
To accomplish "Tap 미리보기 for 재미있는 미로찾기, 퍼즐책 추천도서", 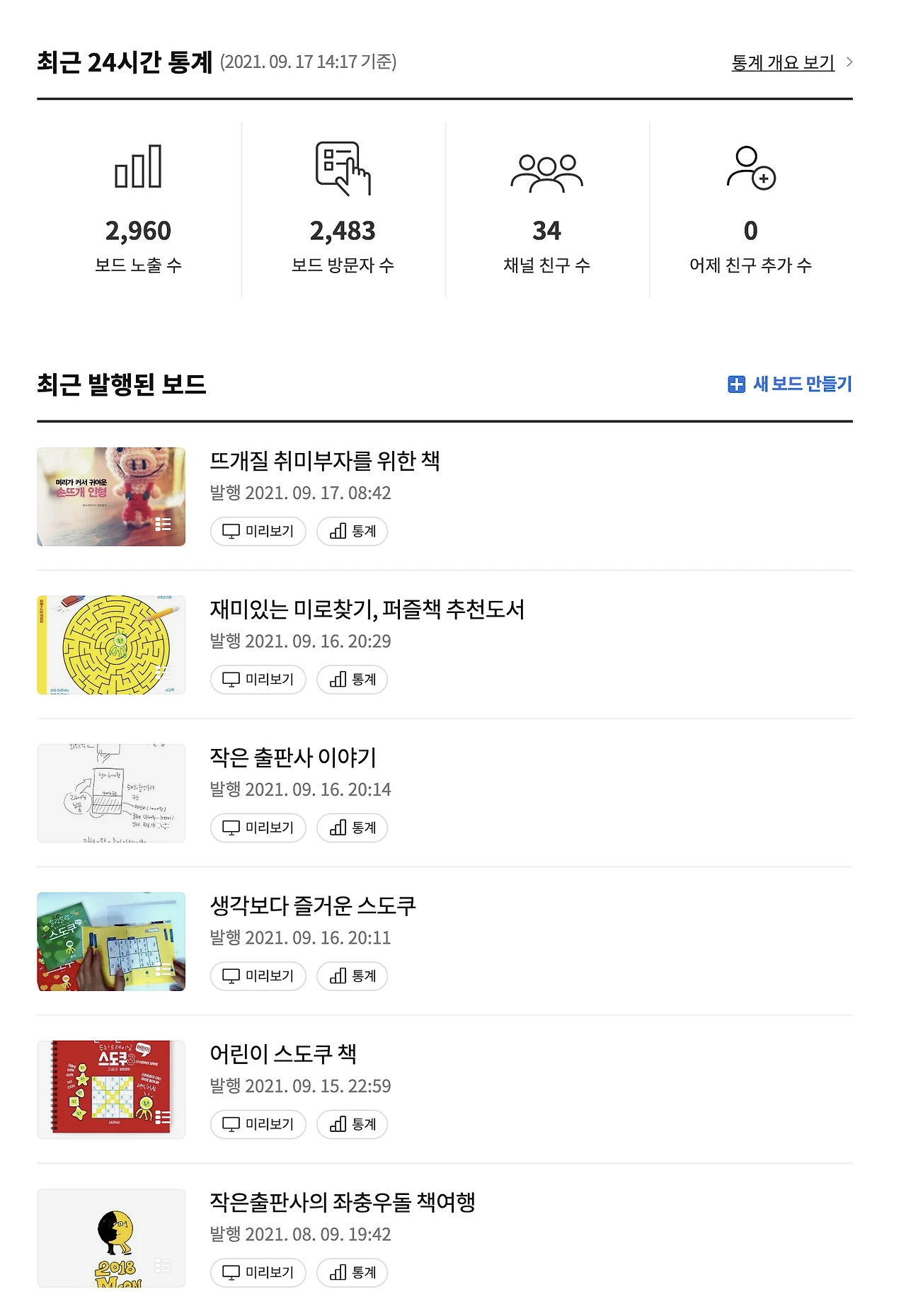I will click(258, 680).
